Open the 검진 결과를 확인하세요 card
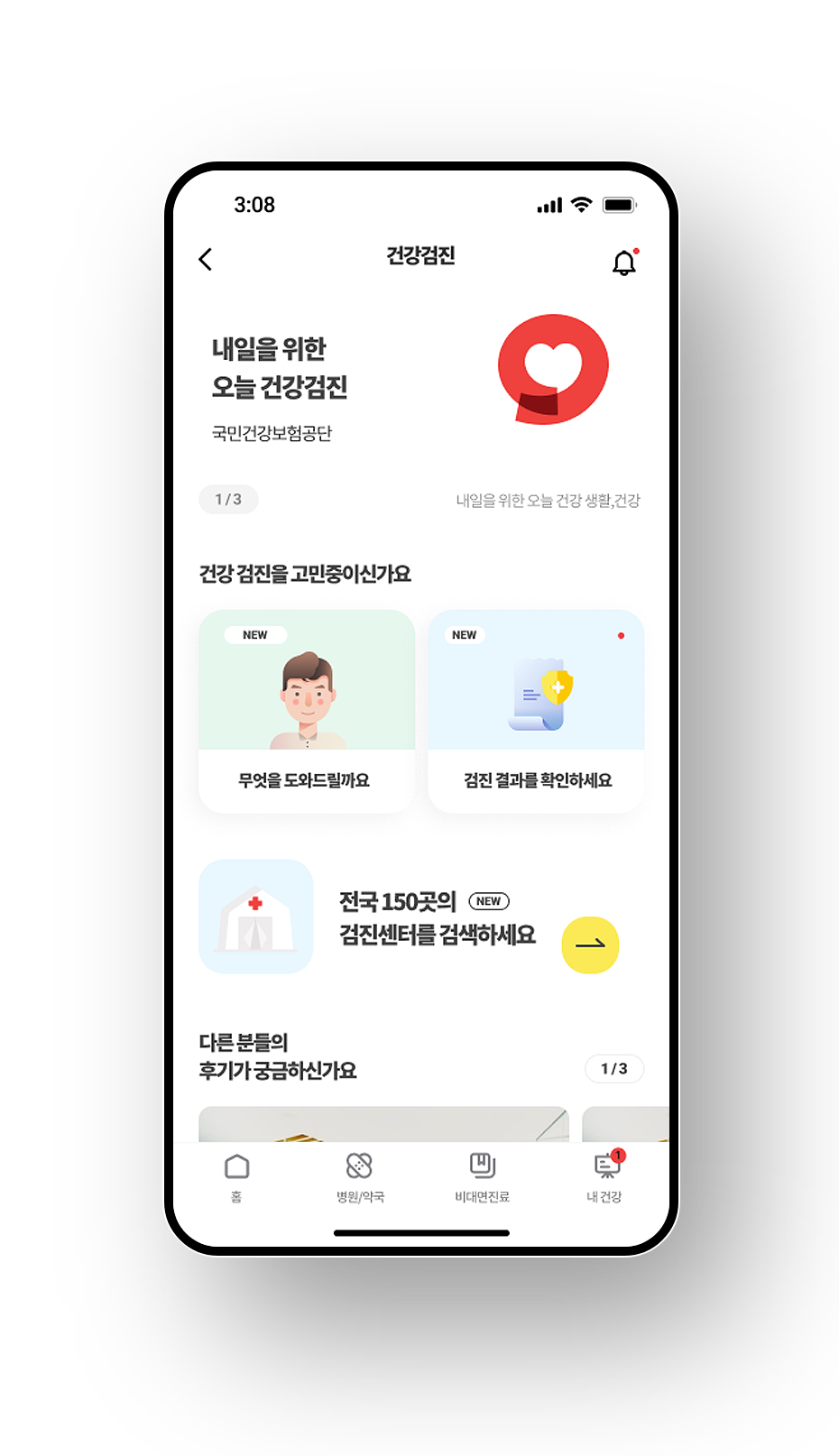 536,711
